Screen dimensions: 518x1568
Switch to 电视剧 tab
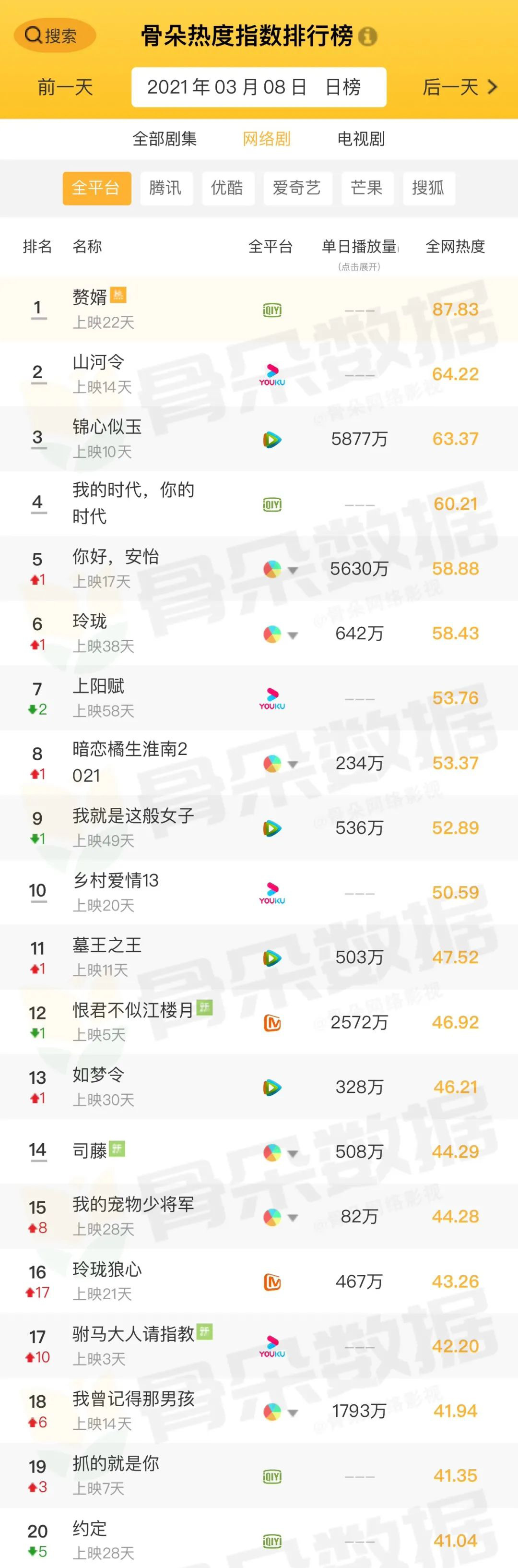[361, 139]
